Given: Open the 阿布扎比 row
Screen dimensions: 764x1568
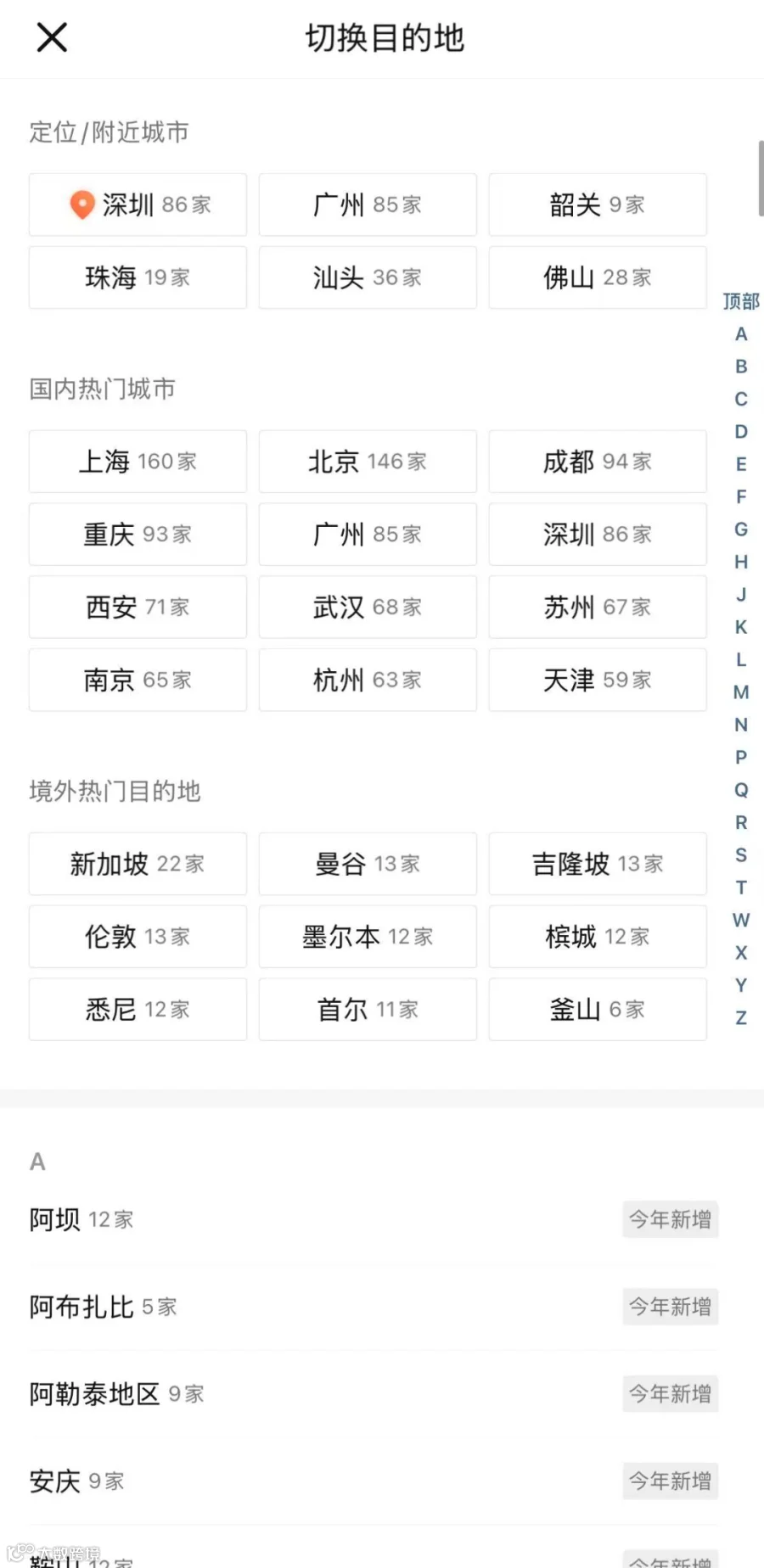Looking at the screenshot, I should point(374,1307).
